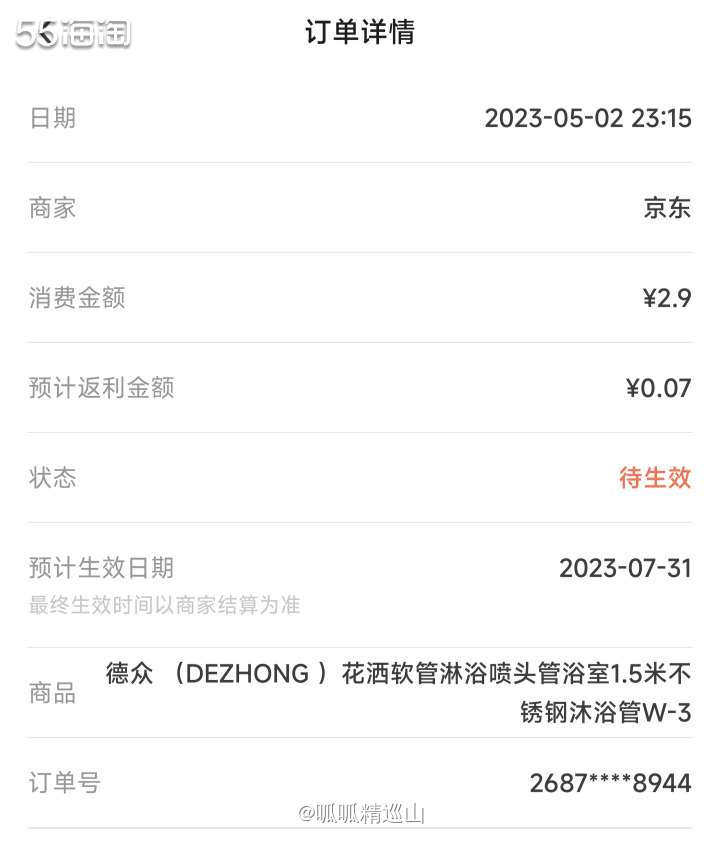Select the 预计生效日期 label
The width and height of the screenshot is (720, 845).
click(x=97, y=567)
